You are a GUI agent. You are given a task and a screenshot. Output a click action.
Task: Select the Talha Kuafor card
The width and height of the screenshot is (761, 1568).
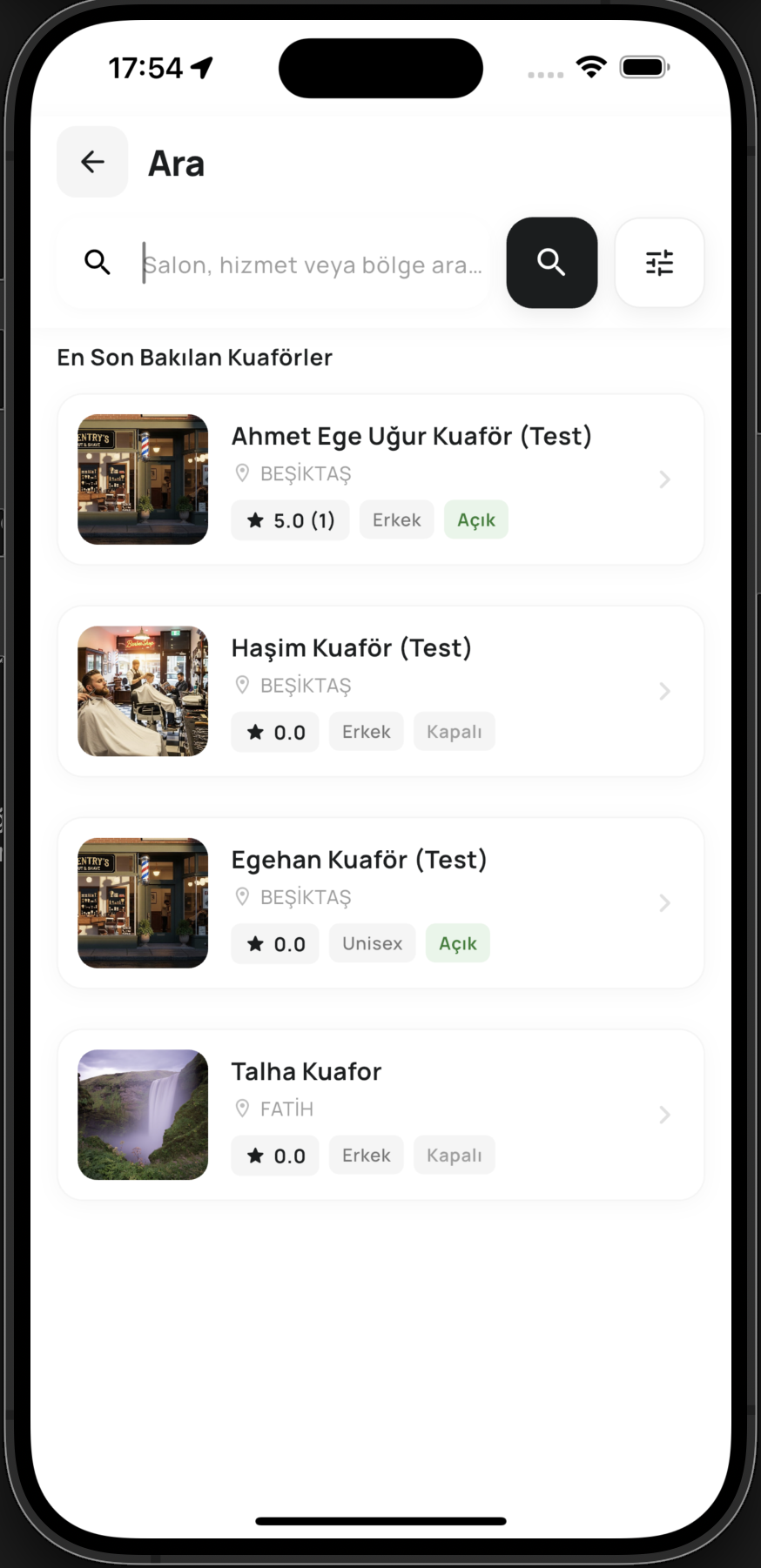[x=380, y=1115]
